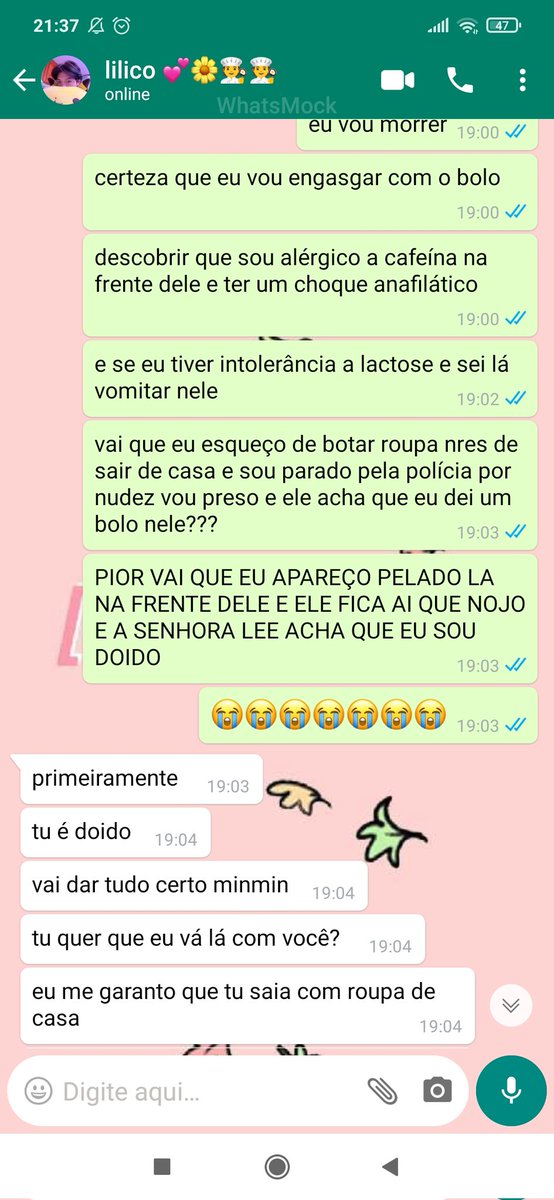Go back from the lilico chat

23,81
